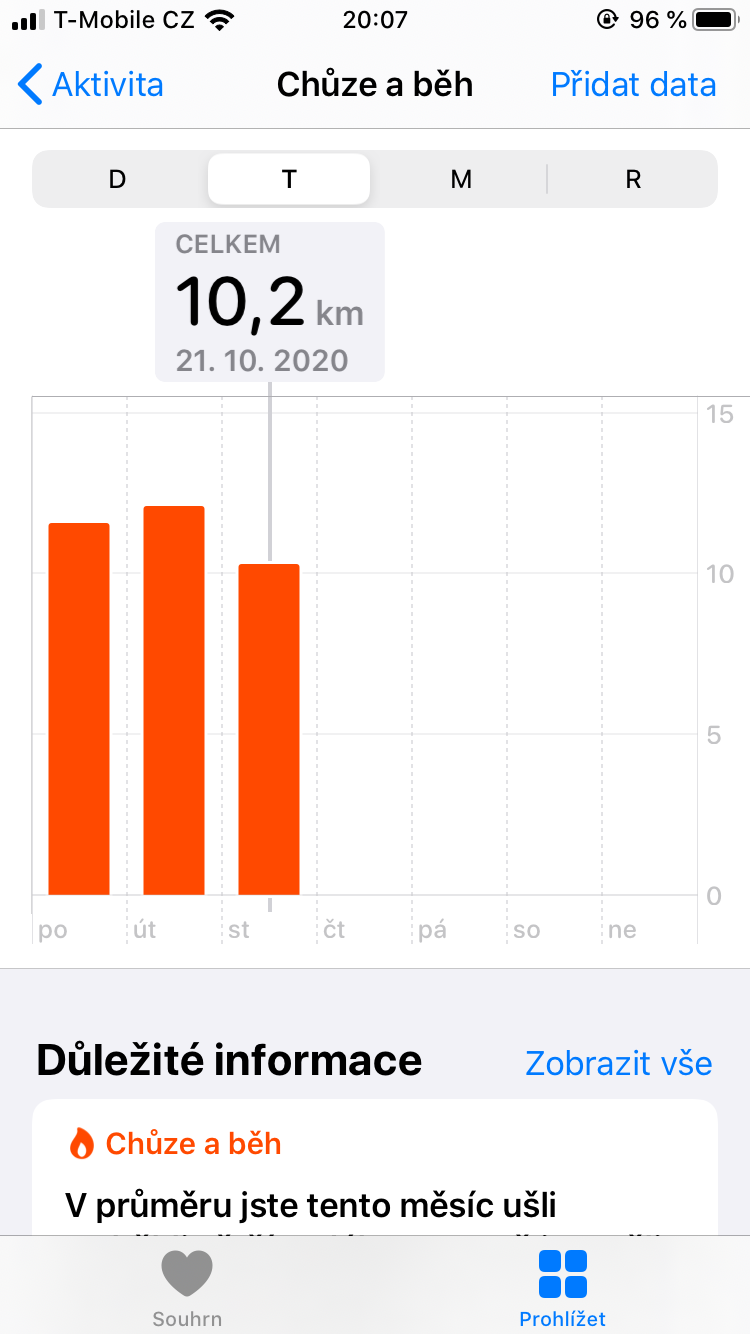
Task: Go back to Aktivita
Action: coord(91,85)
